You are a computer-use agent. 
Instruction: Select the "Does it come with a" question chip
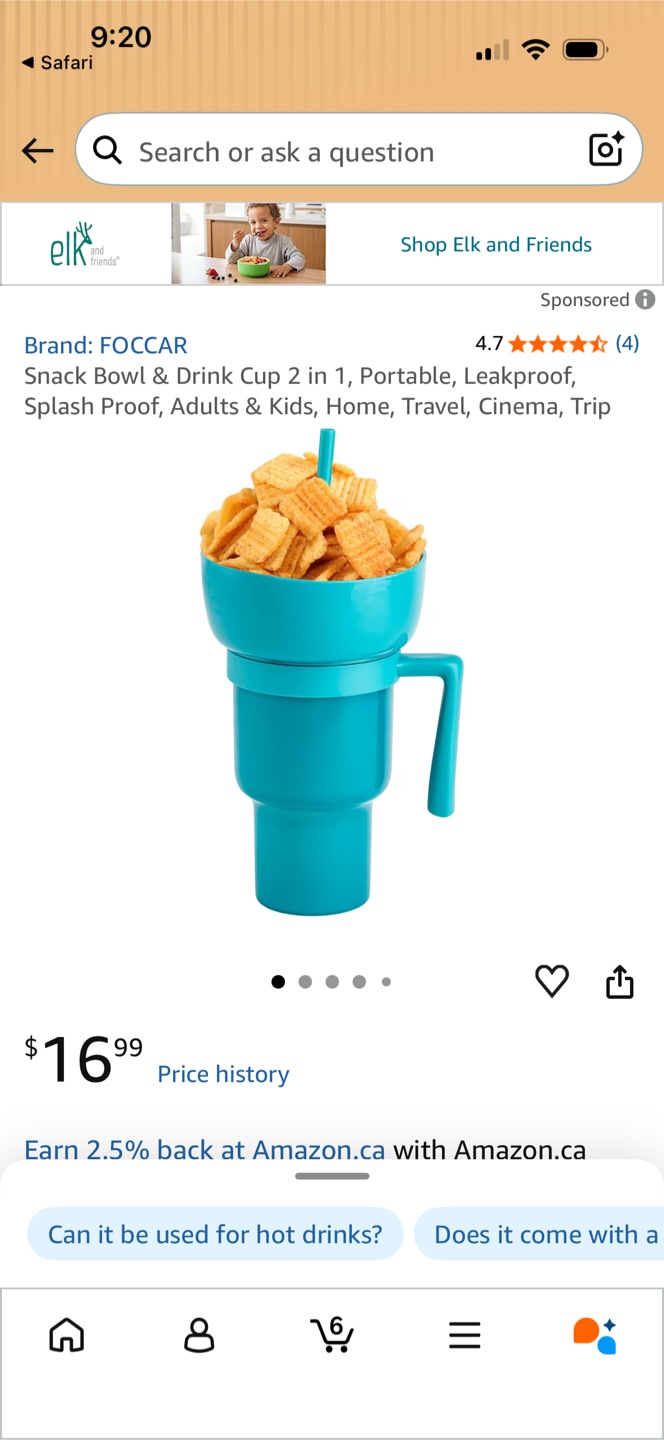click(539, 1234)
